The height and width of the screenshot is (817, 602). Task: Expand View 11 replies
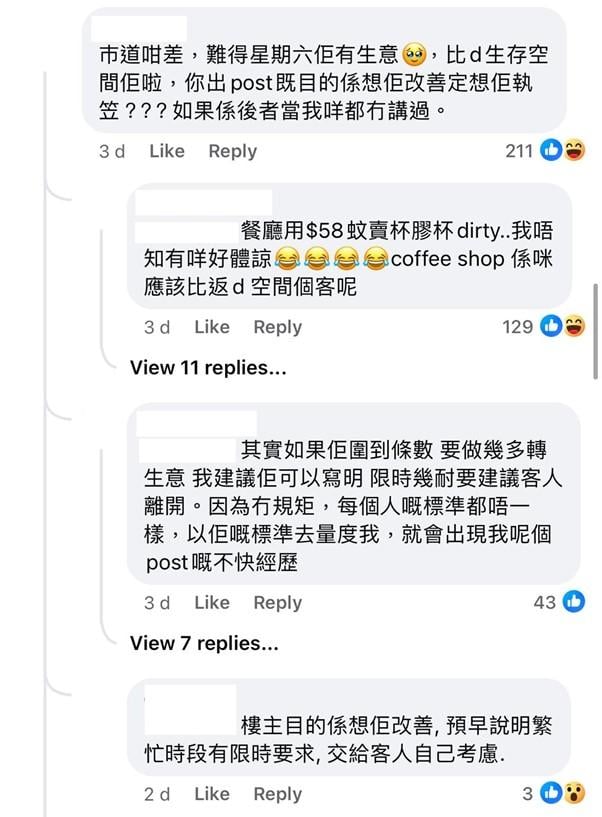[x=208, y=368]
